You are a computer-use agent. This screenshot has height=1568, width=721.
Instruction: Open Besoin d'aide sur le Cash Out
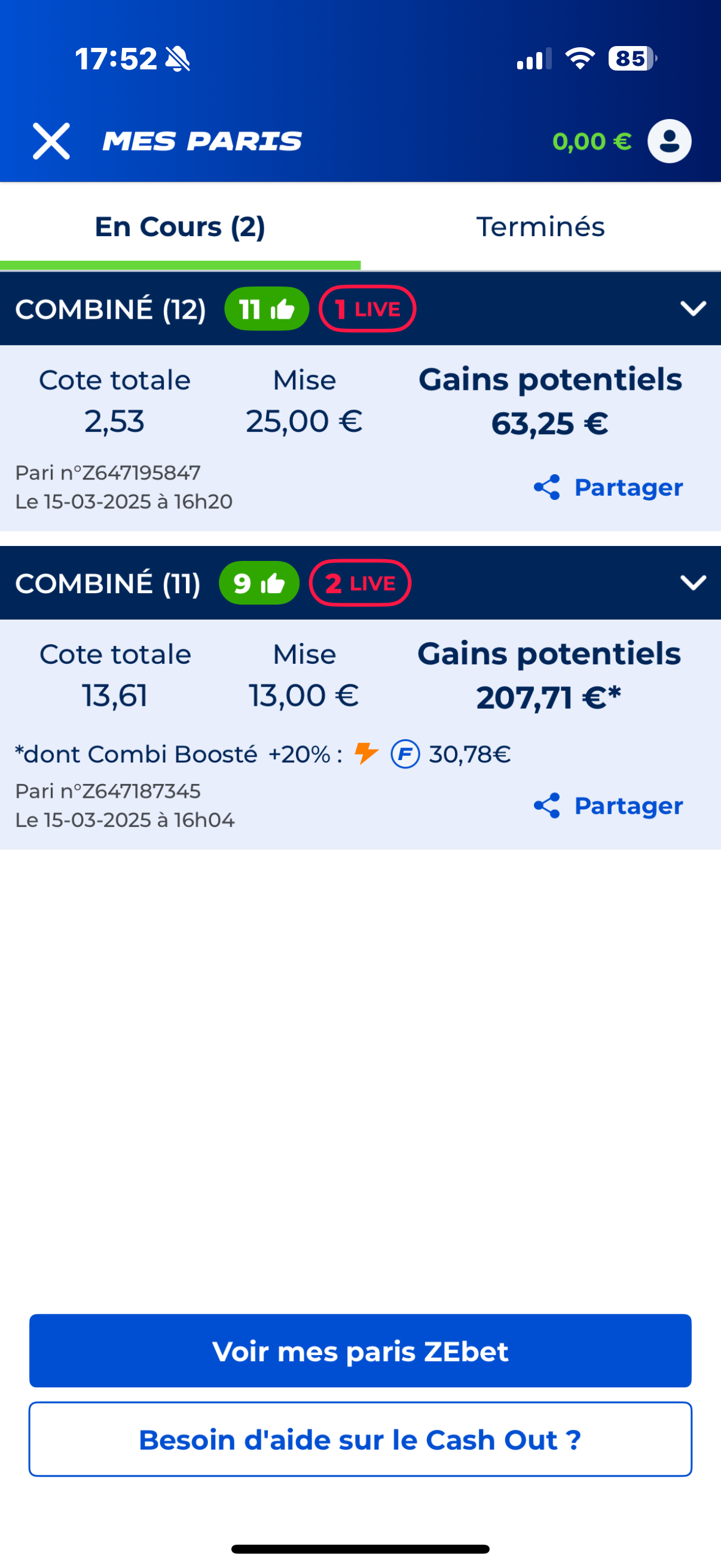tap(360, 1439)
